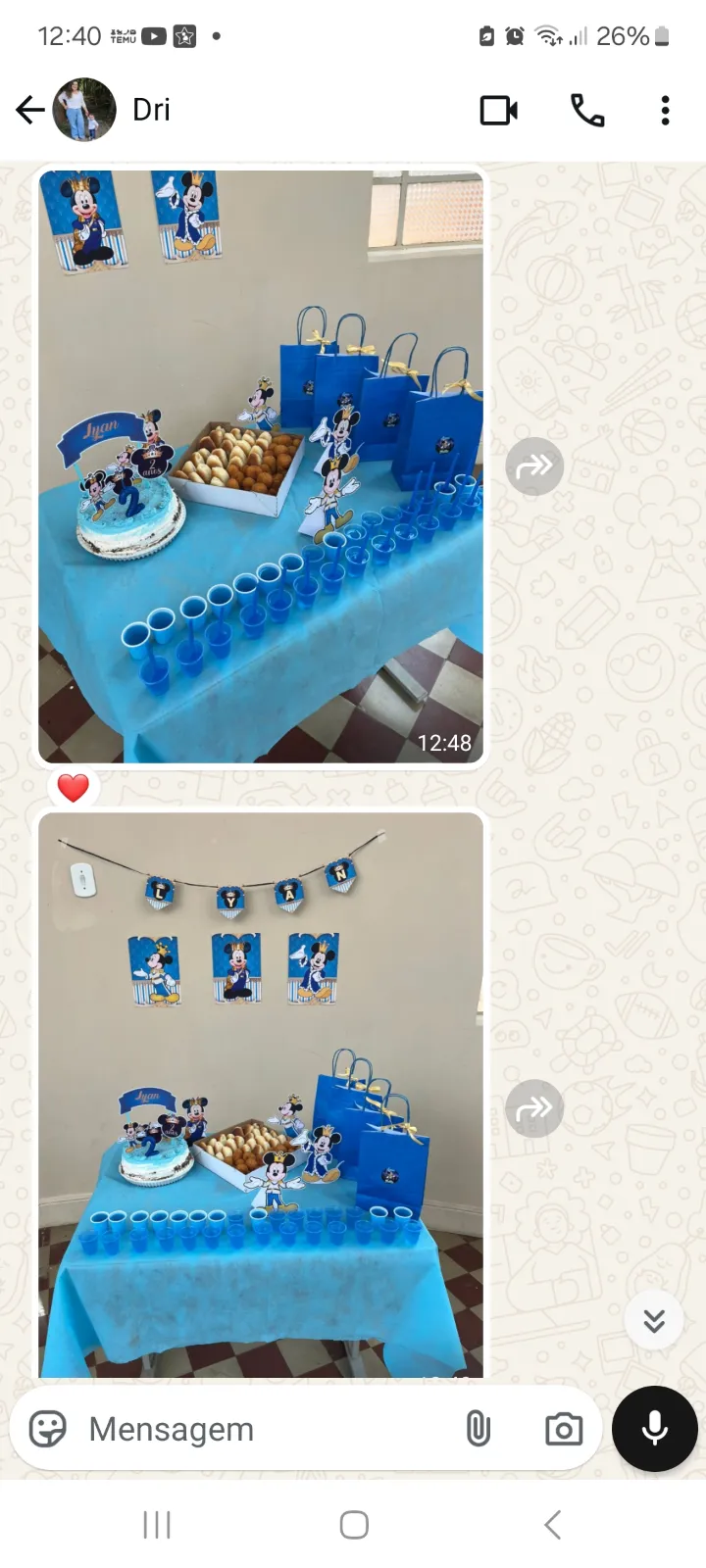
Task: Open the photo with the LYAN banner
Action: pyautogui.click(x=261, y=1093)
